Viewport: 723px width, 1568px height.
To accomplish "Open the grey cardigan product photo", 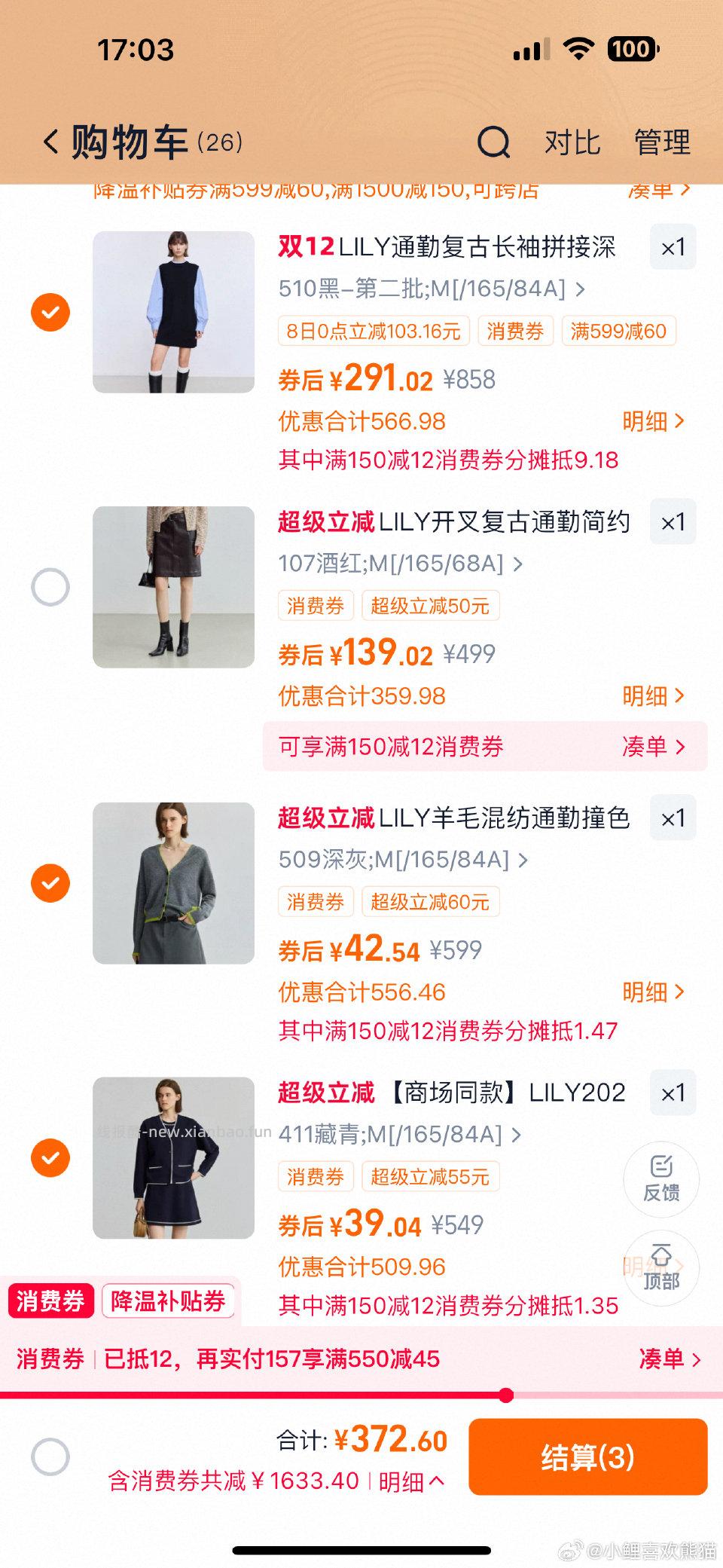I will click(x=172, y=883).
